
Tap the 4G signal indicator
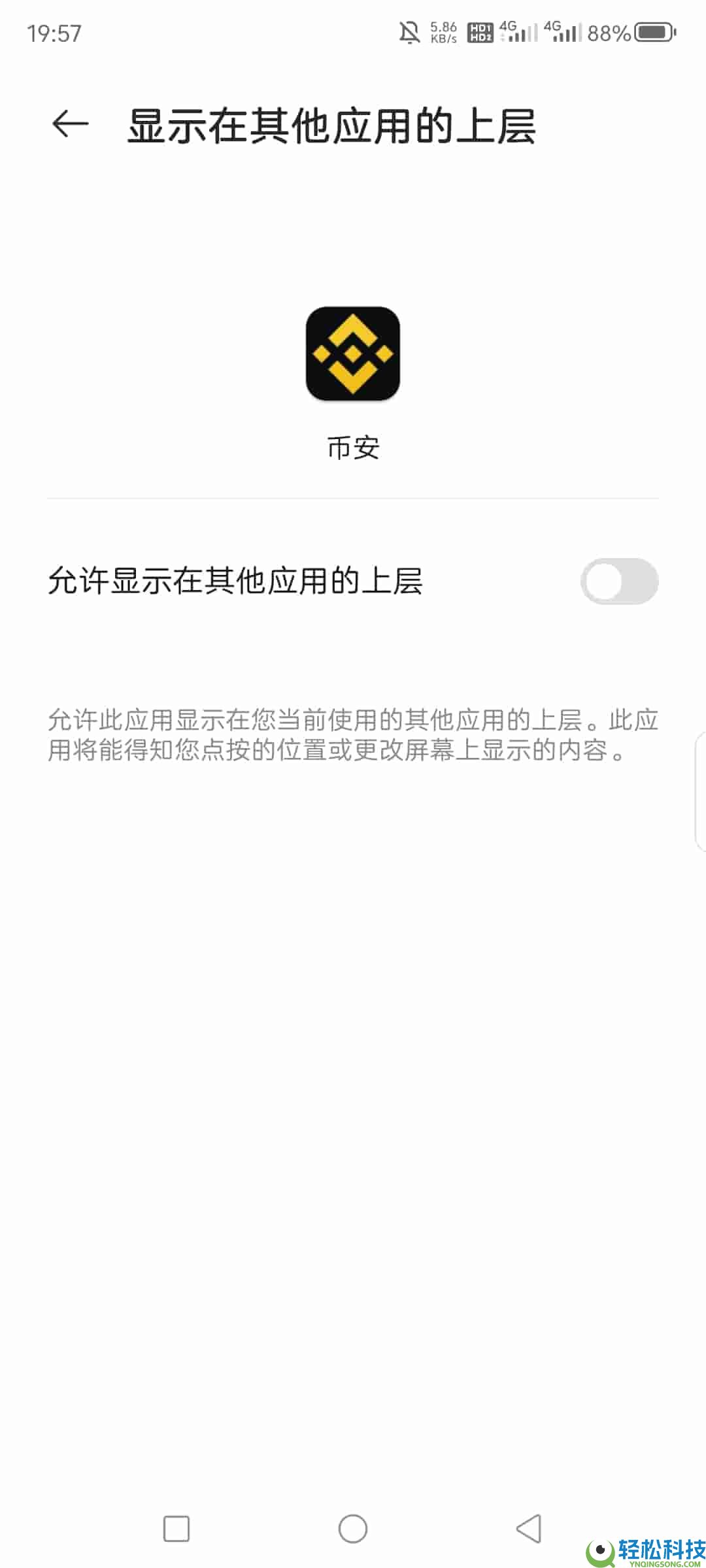pyautogui.click(x=516, y=33)
